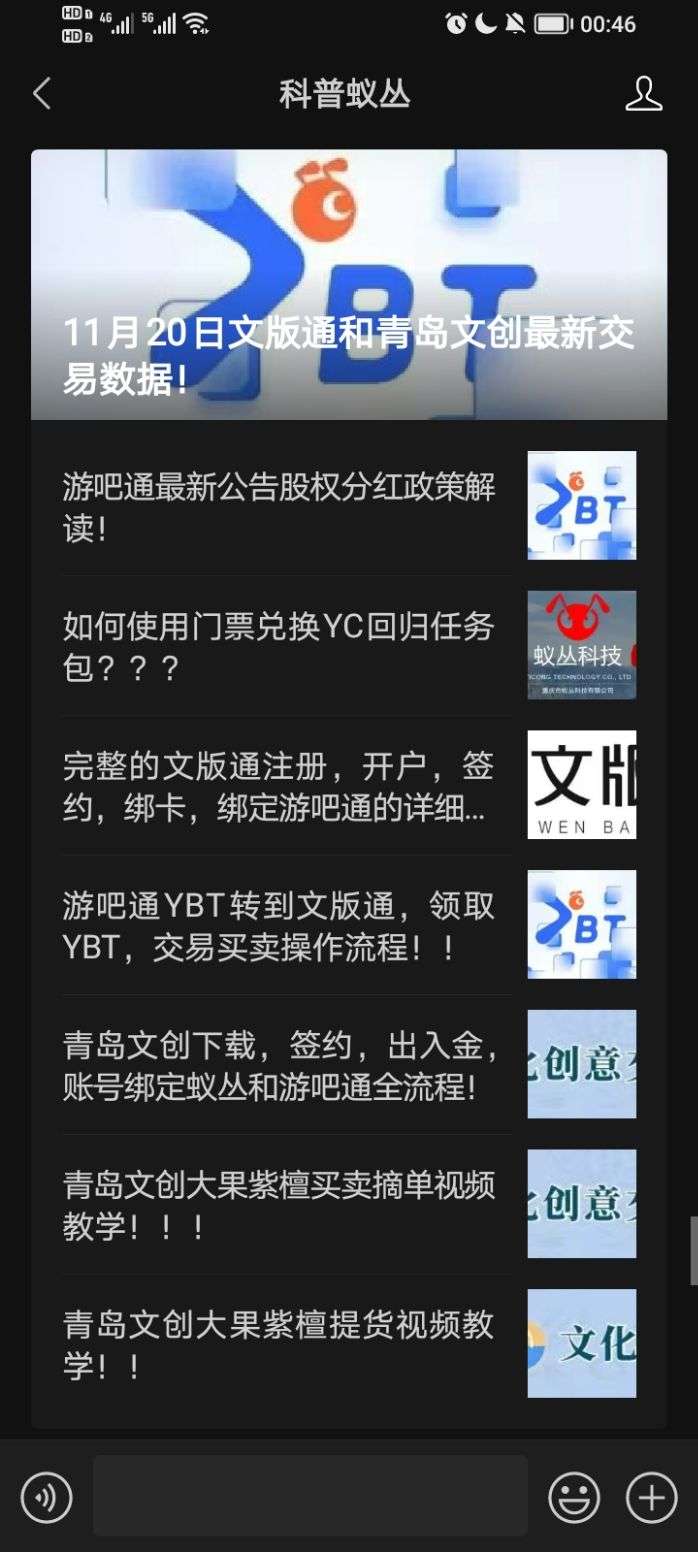Focus the message text field

(310, 1495)
